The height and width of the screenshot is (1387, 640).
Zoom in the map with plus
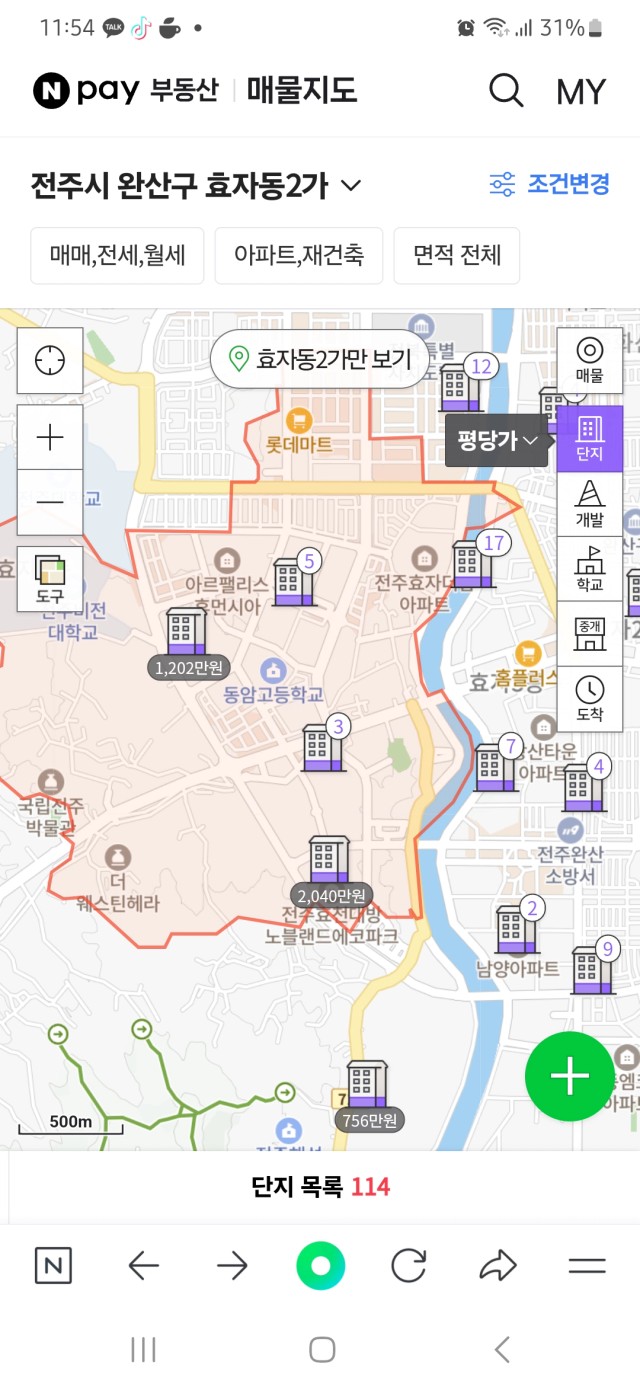pyautogui.click(x=50, y=437)
